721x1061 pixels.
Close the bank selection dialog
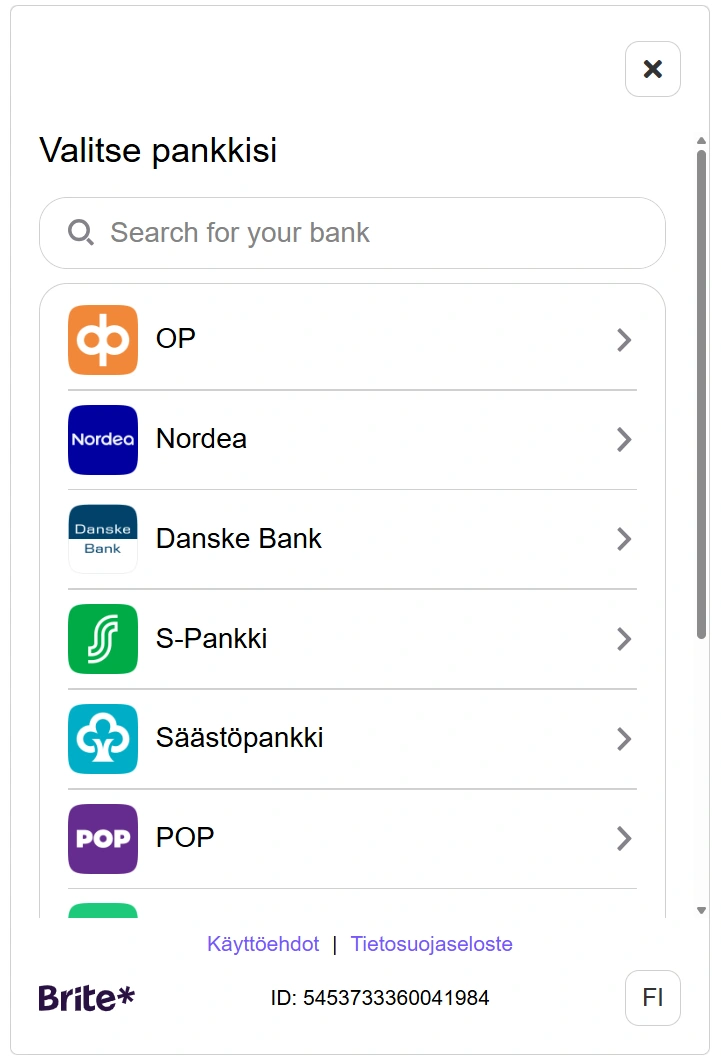(652, 69)
